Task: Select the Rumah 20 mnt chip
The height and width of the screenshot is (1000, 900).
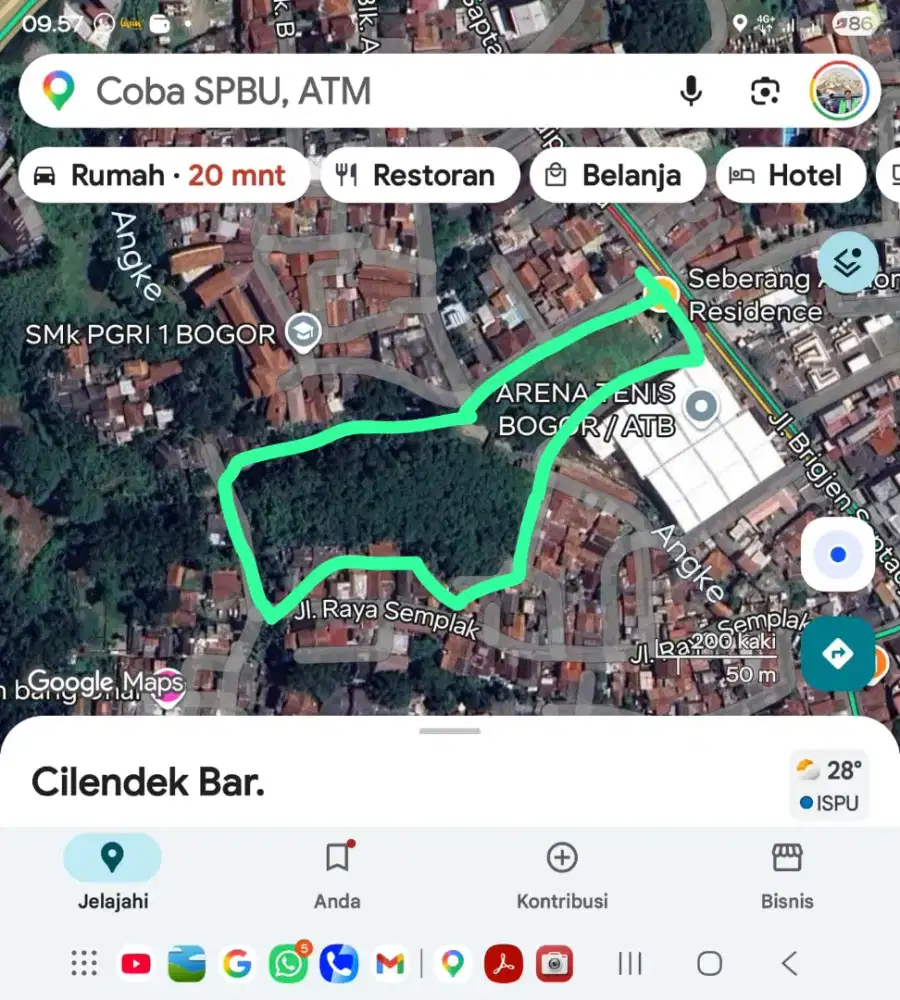Action: [160, 176]
